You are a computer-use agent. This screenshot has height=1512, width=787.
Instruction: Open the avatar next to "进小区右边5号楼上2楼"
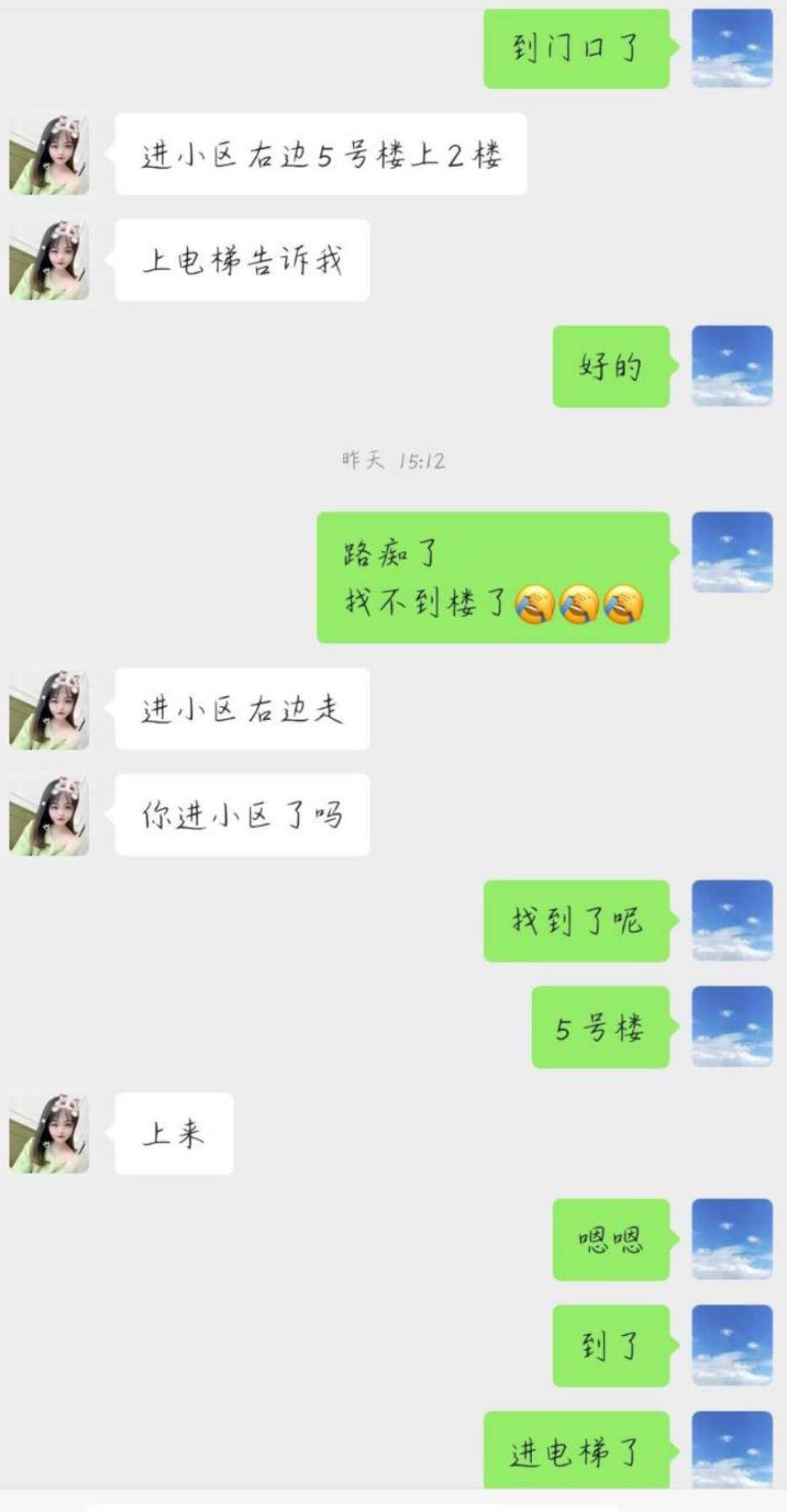[x=49, y=155]
